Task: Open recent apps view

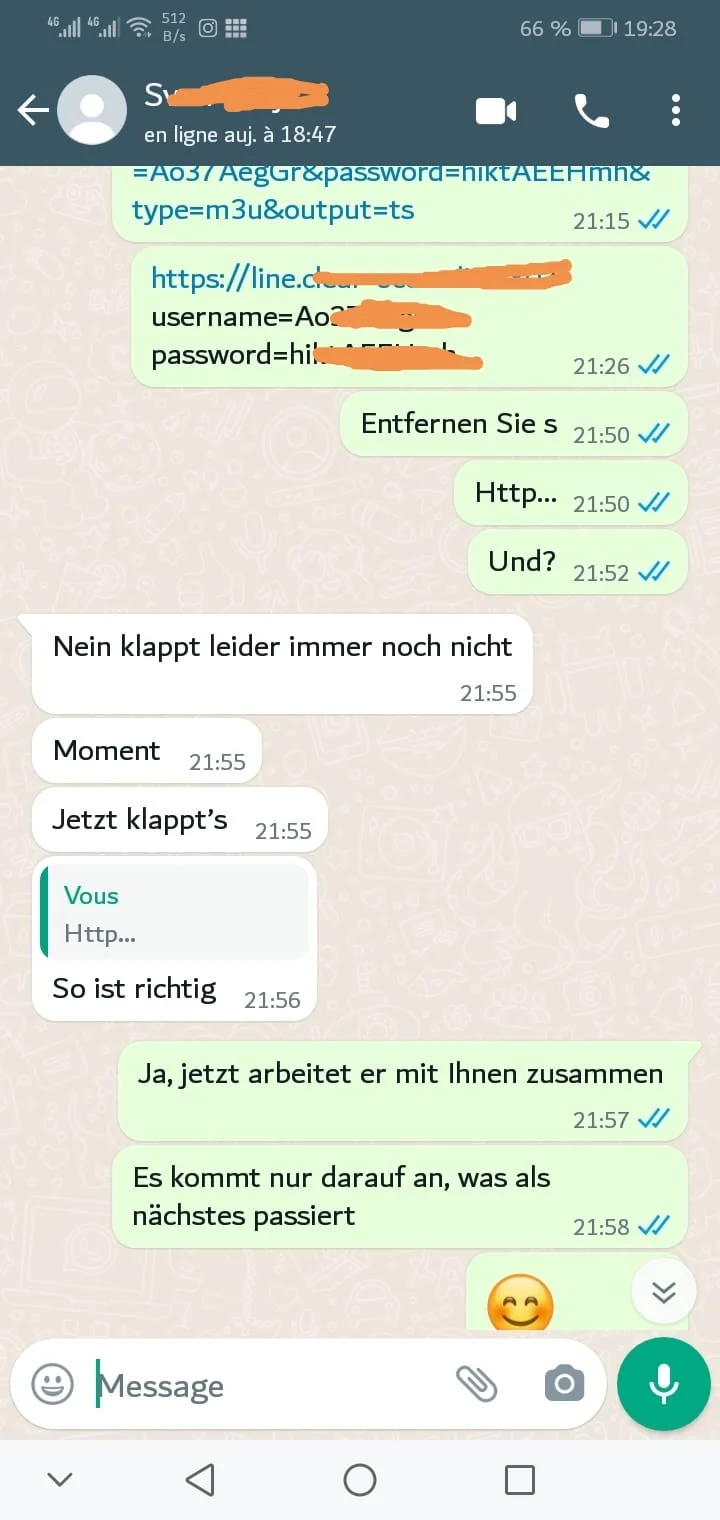Action: 519,1479
